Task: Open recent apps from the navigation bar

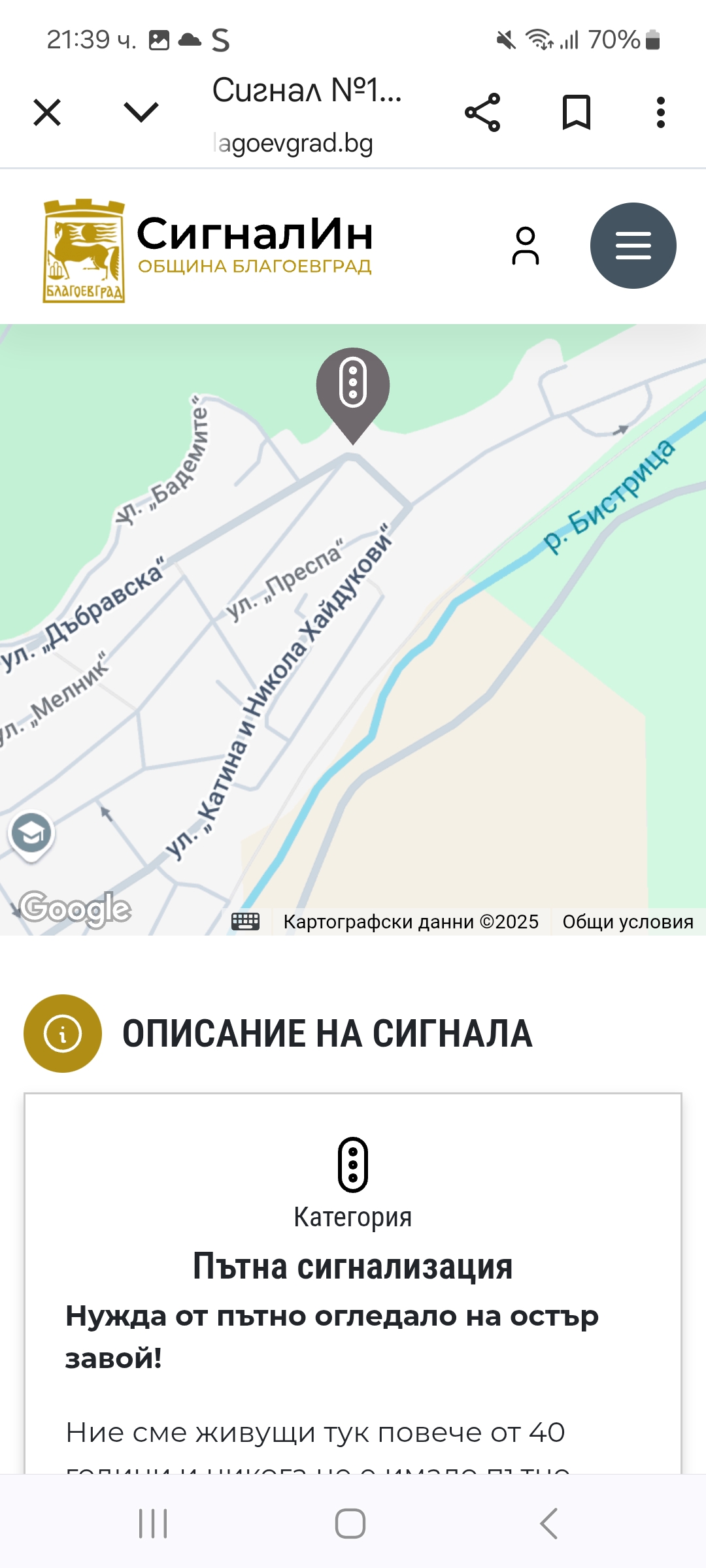Action: [x=153, y=1524]
